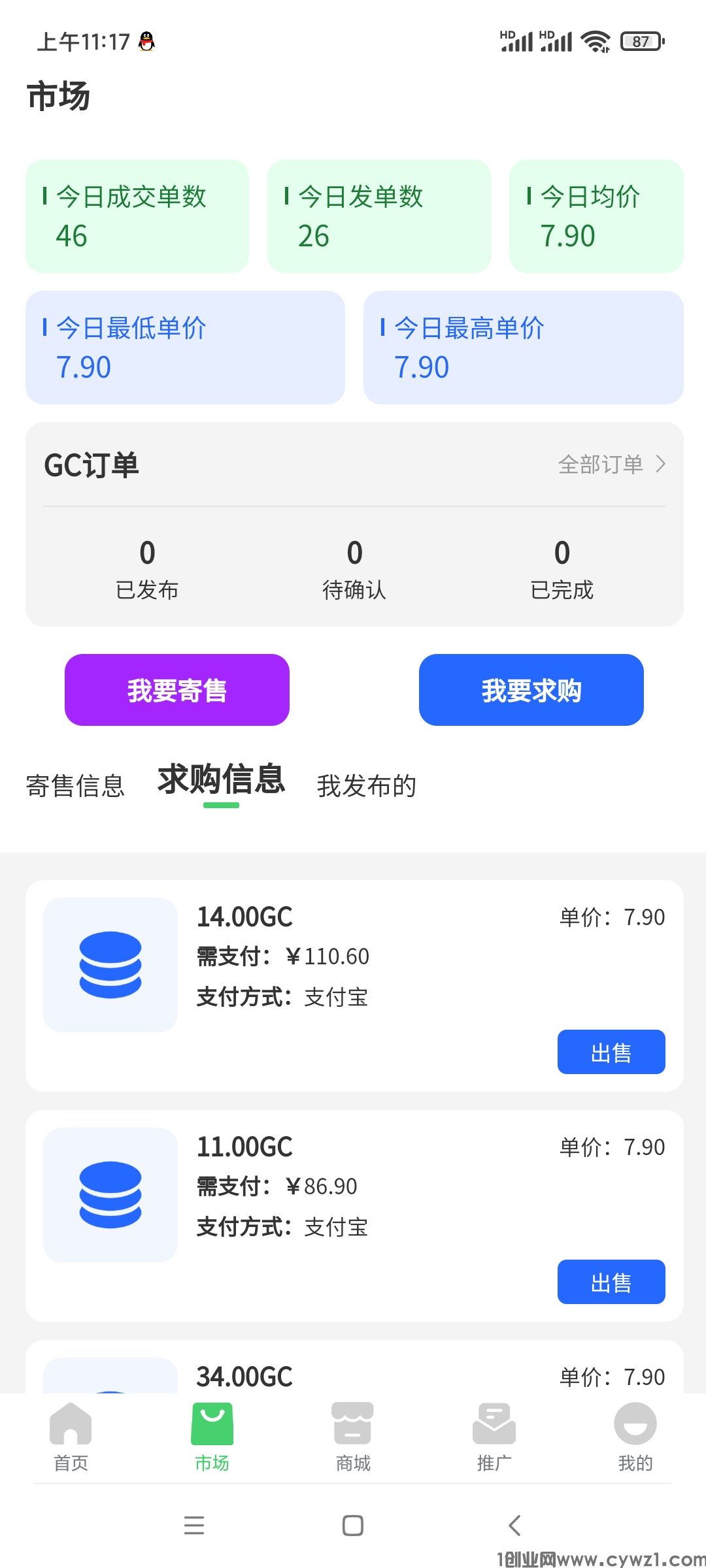This screenshot has width=706, height=1568.
Task: Tap the 我要求购 button
Action: [x=531, y=690]
